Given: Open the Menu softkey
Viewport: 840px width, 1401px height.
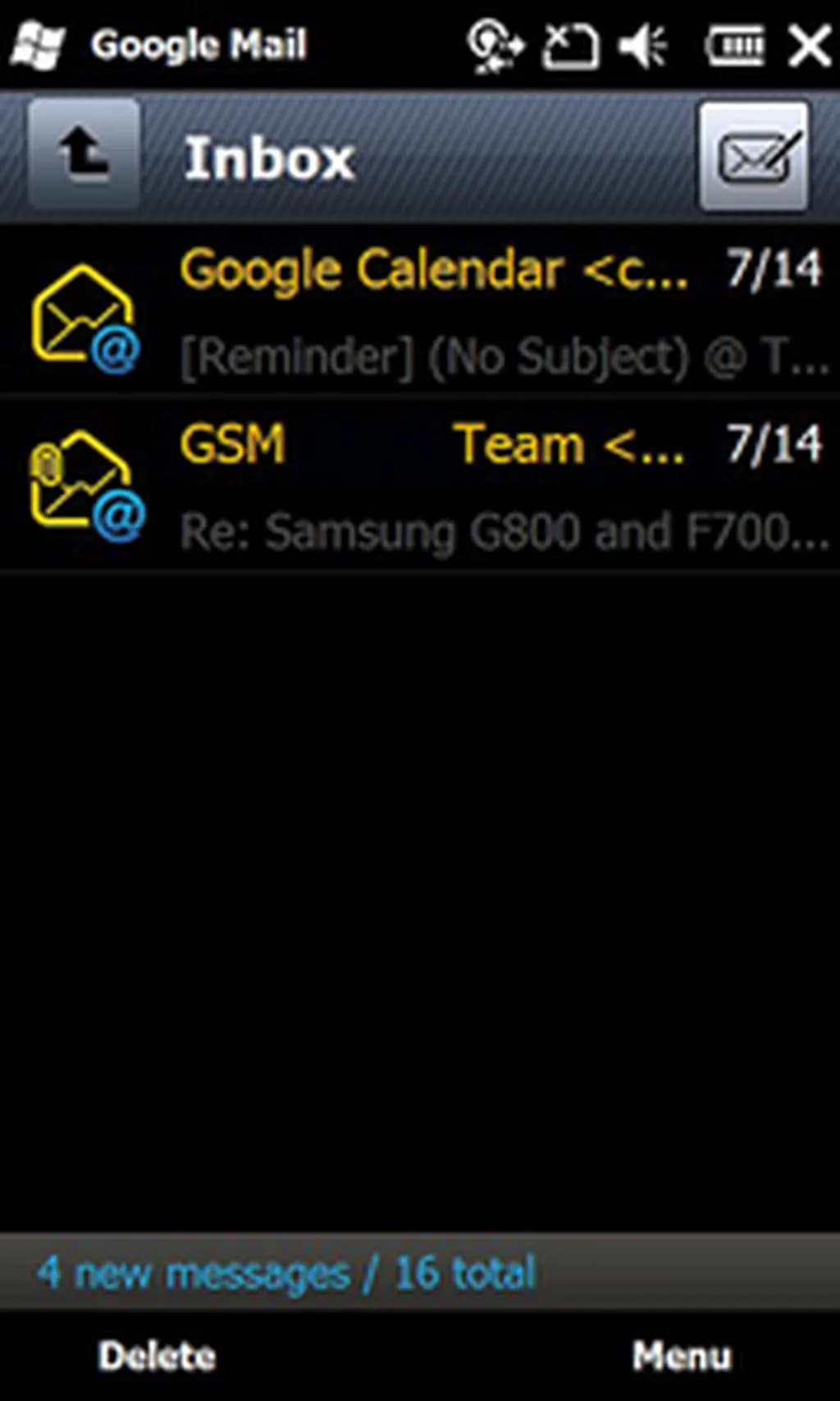Looking at the screenshot, I should pos(681,1355).
